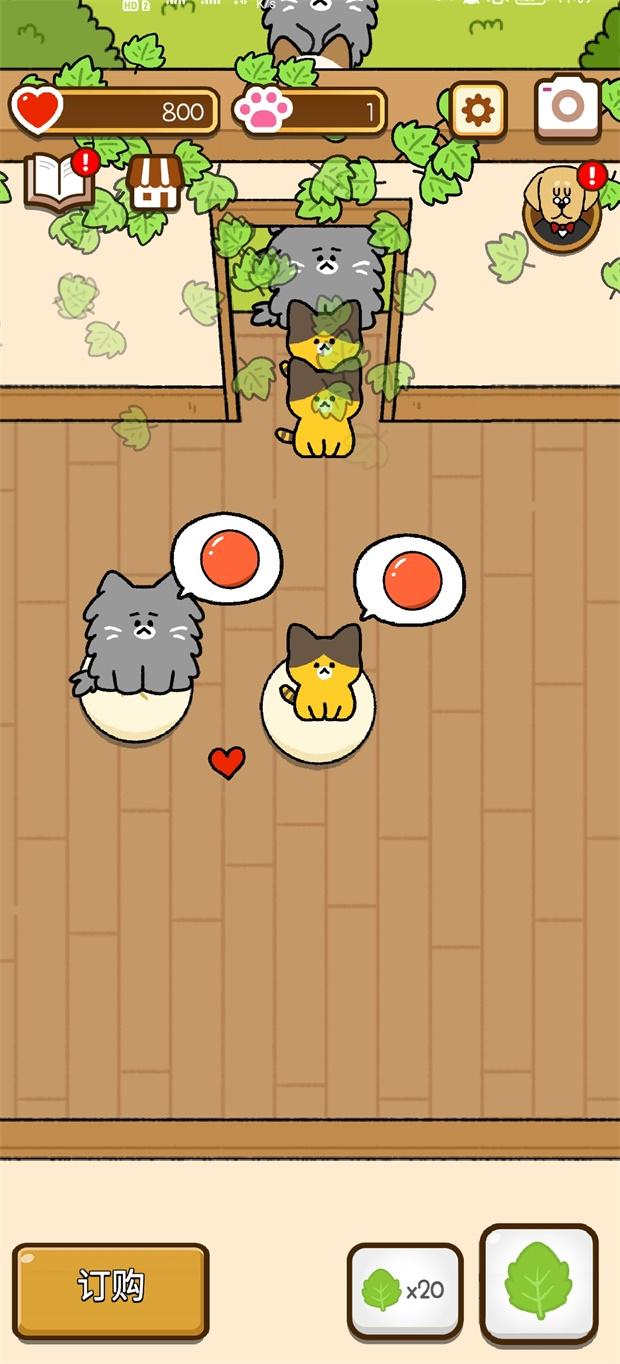Image resolution: width=620 pixels, height=1364 pixels.
Task: Collect the red heart on the floor
Action: pos(227,762)
